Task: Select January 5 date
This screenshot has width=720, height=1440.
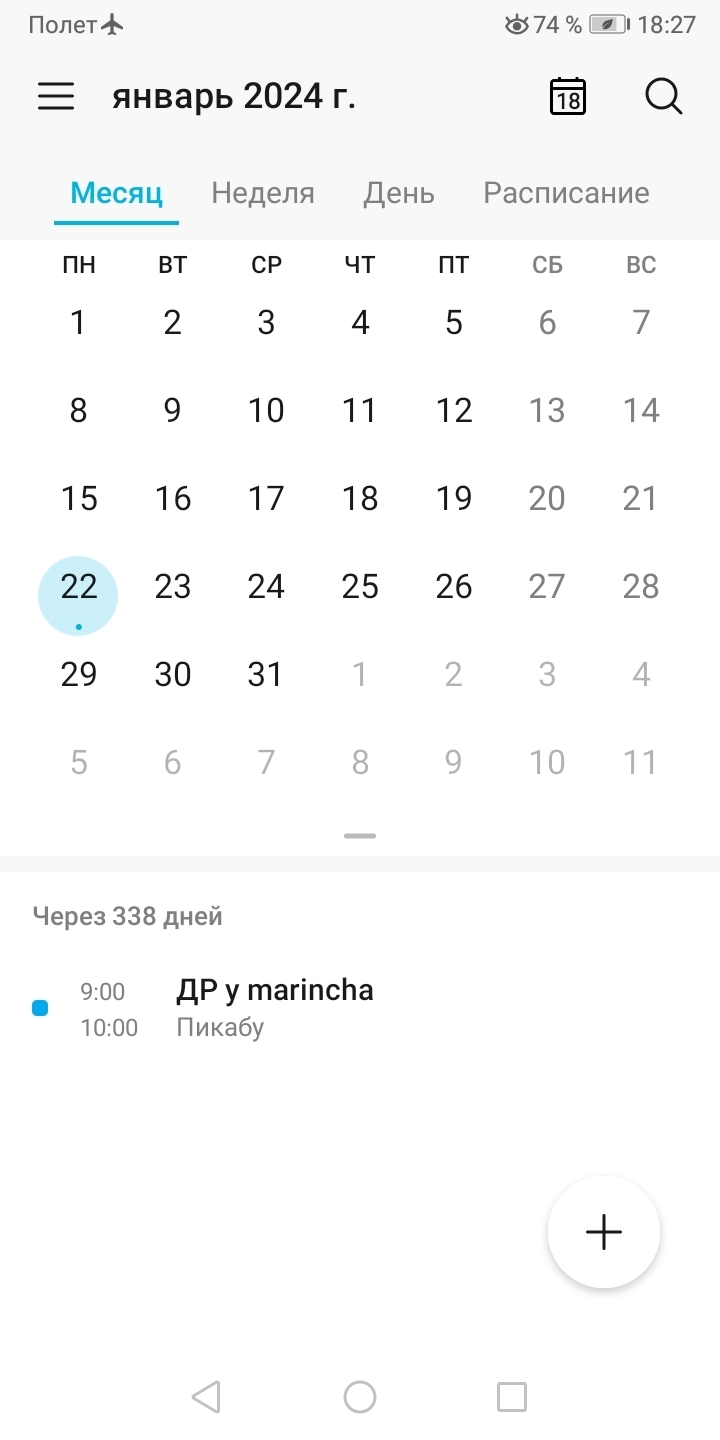Action: pyautogui.click(x=454, y=322)
